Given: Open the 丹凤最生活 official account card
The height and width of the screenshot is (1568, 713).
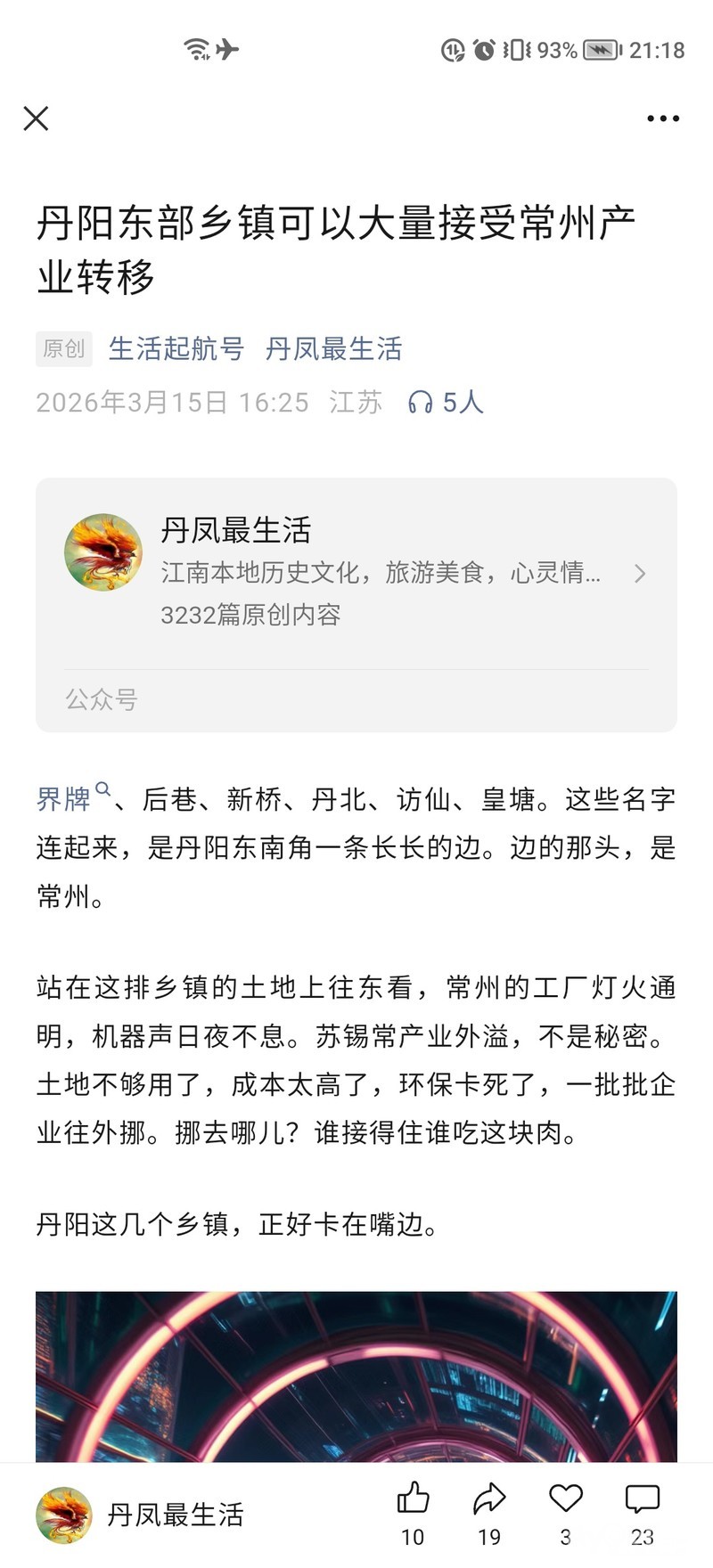Looking at the screenshot, I should coord(356,574).
